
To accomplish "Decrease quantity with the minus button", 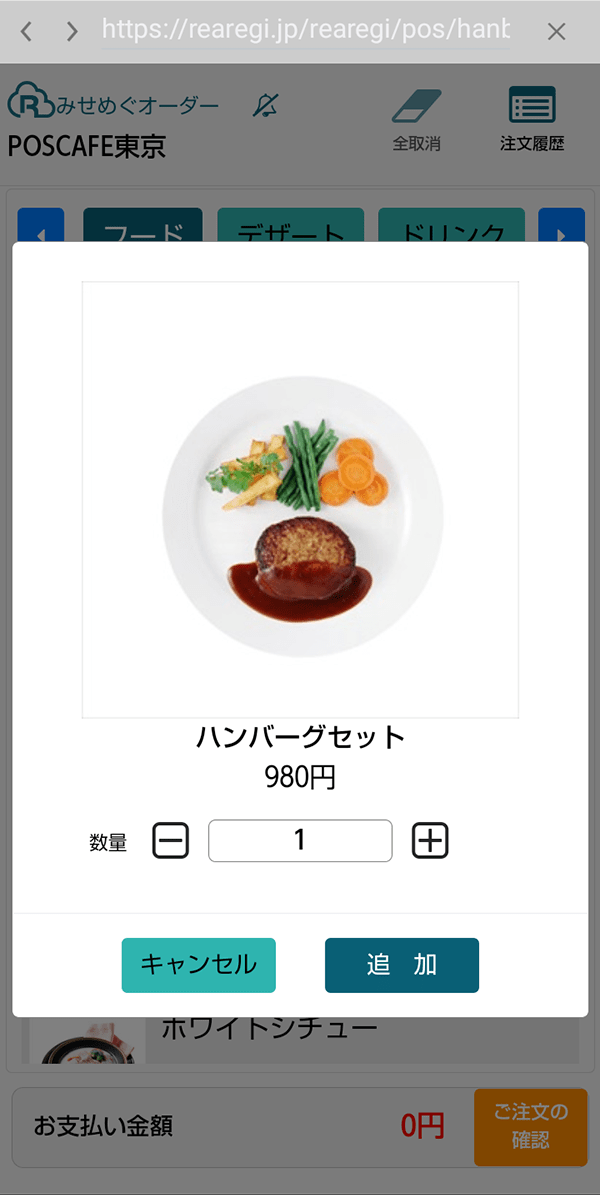I will point(171,841).
